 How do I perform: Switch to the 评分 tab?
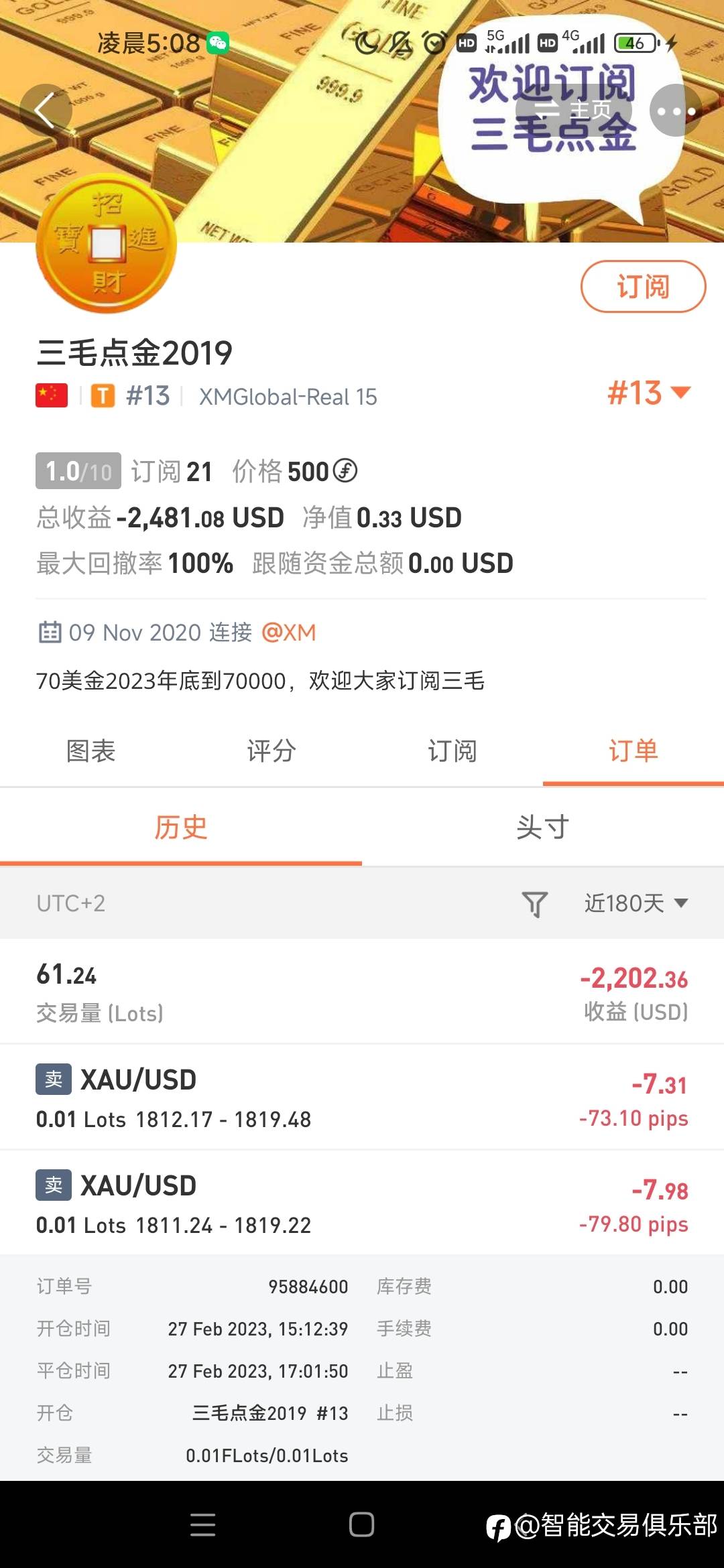(271, 751)
